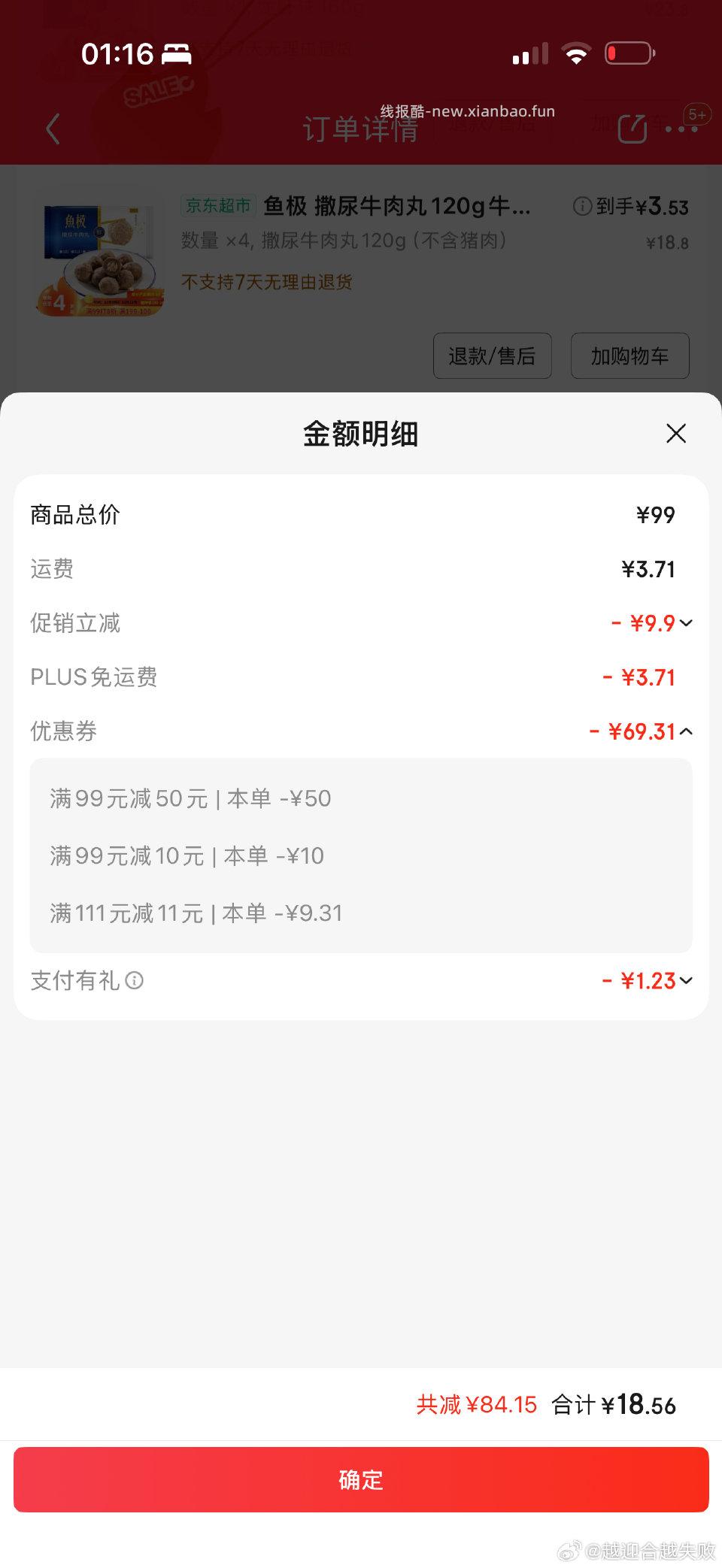Open 退款/售后 refund options
Screen dimensions: 722x1568
(x=492, y=356)
